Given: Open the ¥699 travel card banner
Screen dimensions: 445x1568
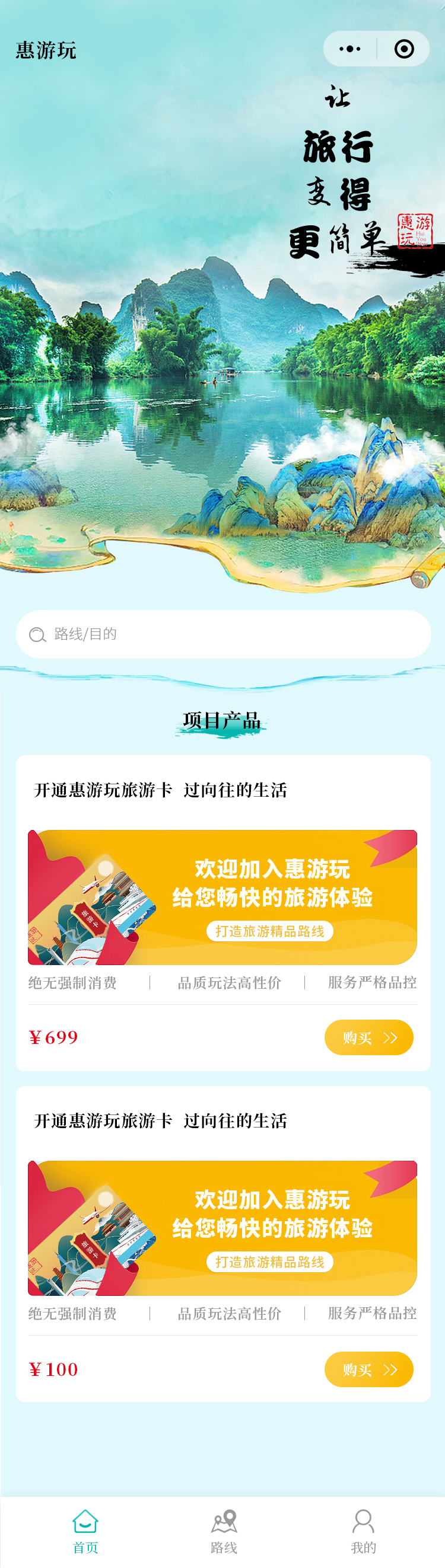Looking at the screenshot, I should pos(223,896).
